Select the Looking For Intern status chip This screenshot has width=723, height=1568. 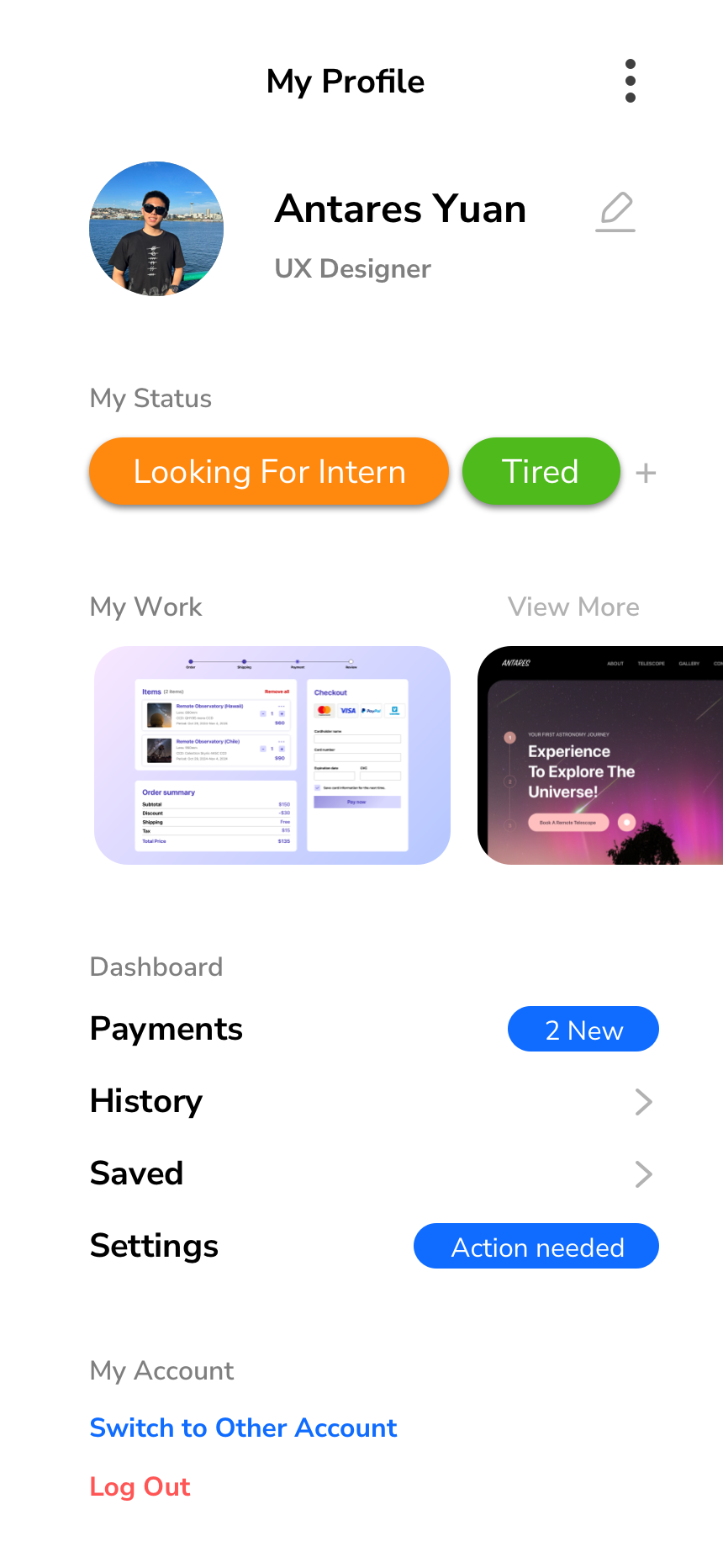[x=269, y=471]
